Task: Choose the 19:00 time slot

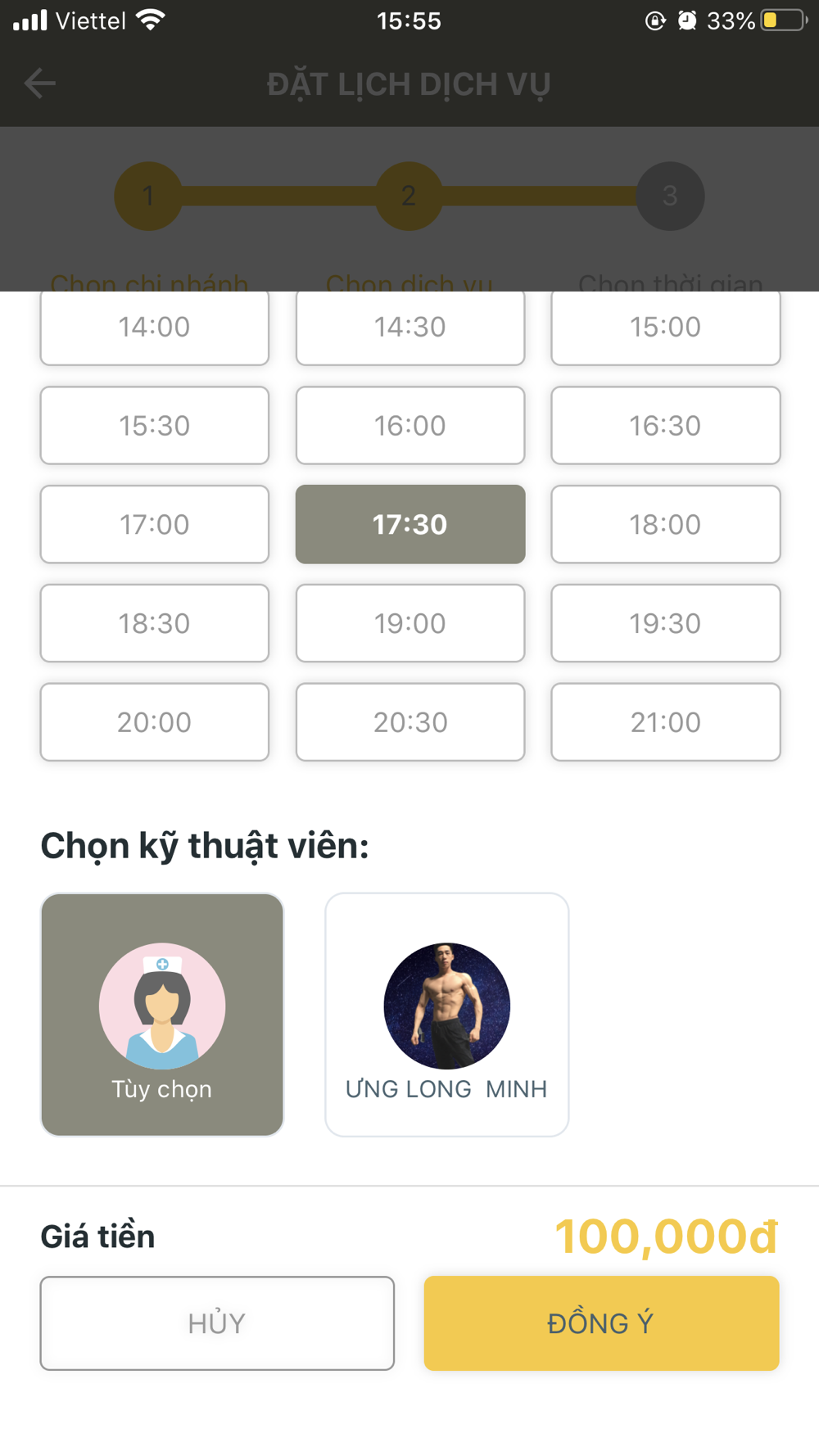Action: click(x=409, y=623)
